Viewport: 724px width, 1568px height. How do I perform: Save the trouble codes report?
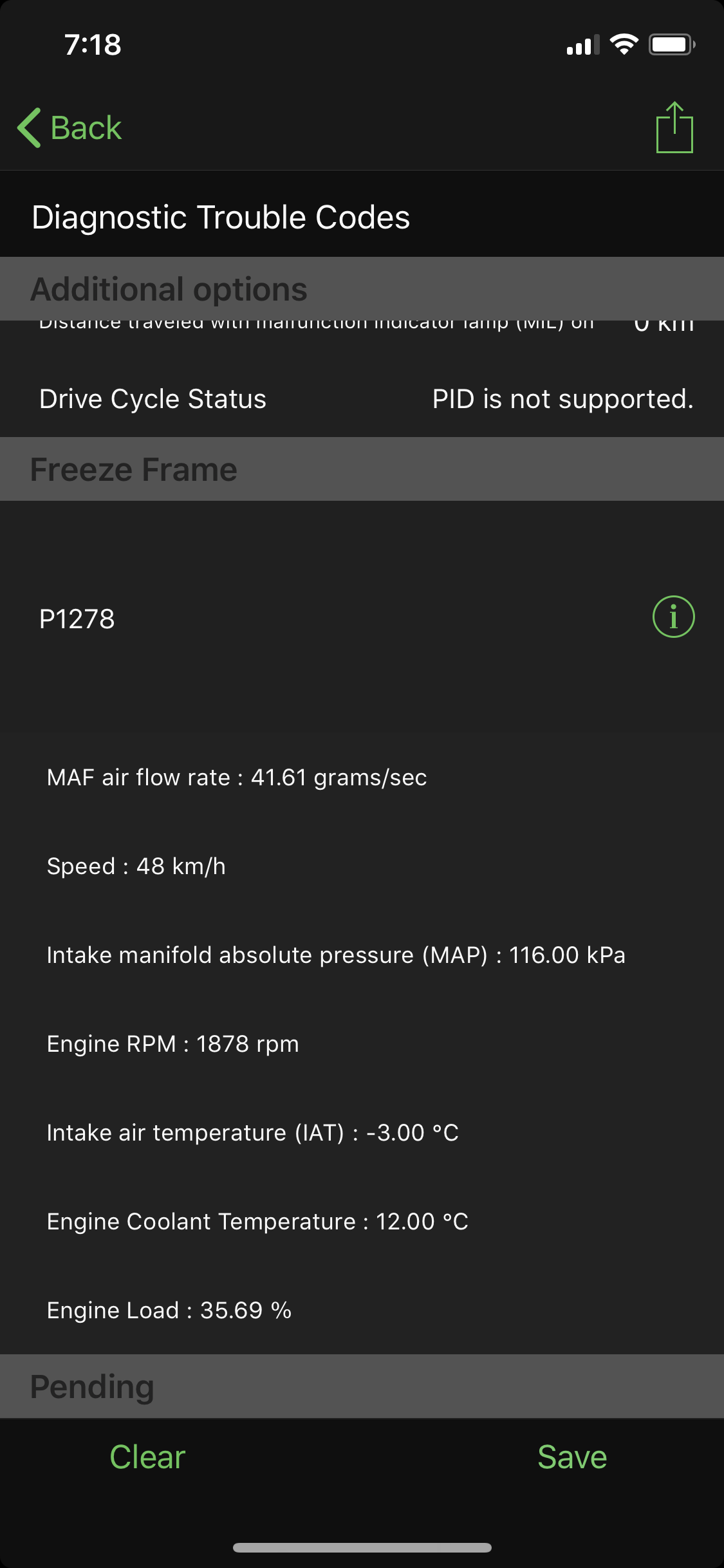[571, 1457]
